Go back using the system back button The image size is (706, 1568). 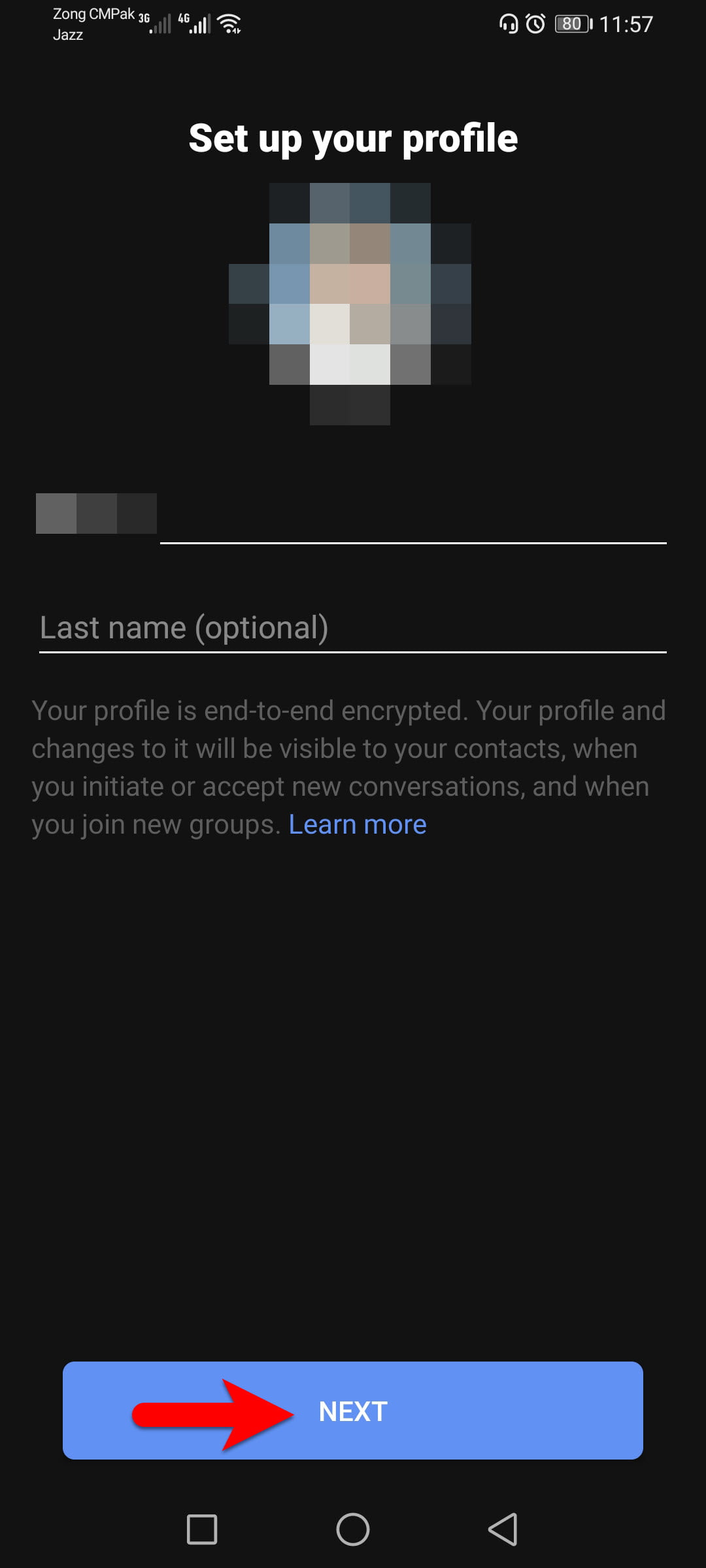coord(503,1529)
